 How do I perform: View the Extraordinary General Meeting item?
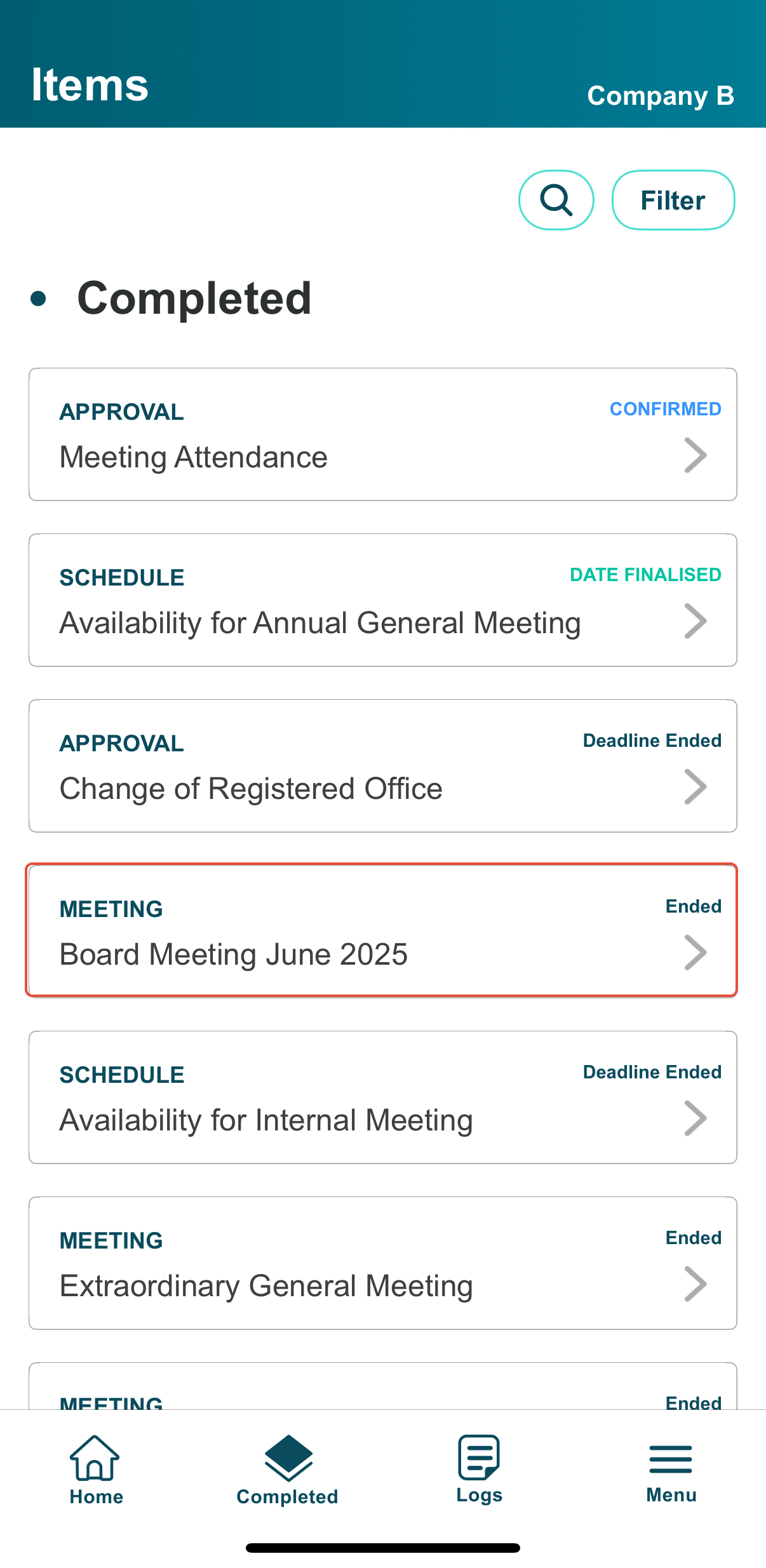point(382,1263)
